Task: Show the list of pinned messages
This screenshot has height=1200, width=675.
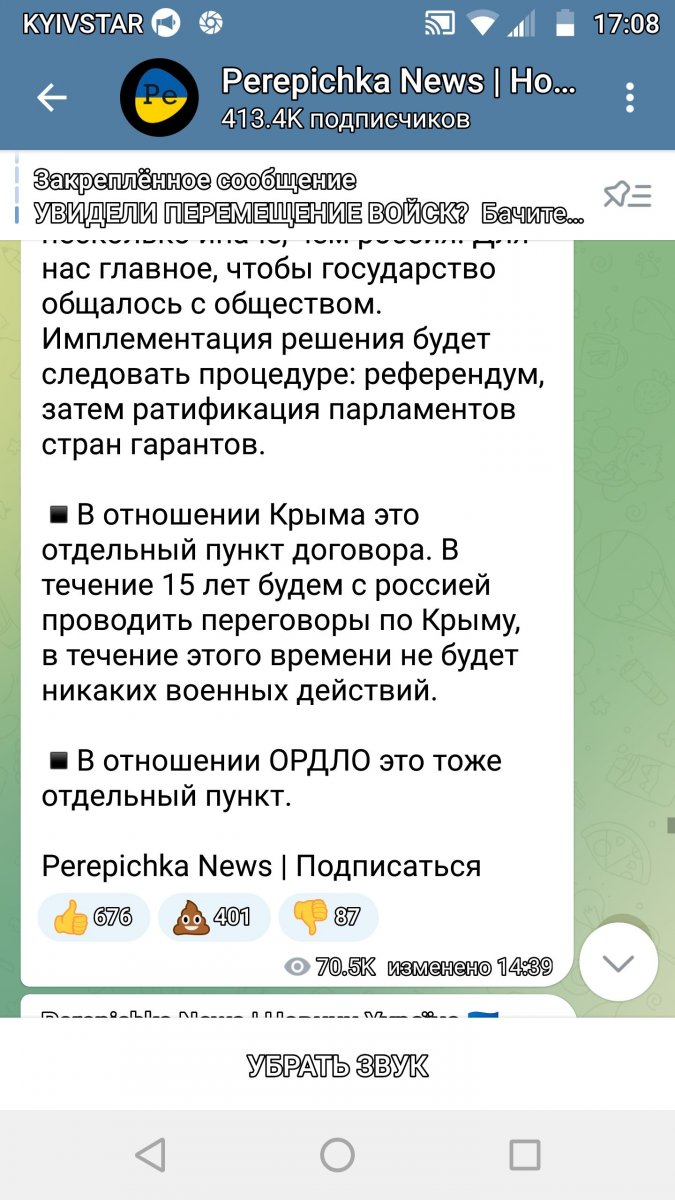Action: tap(628, 196)
